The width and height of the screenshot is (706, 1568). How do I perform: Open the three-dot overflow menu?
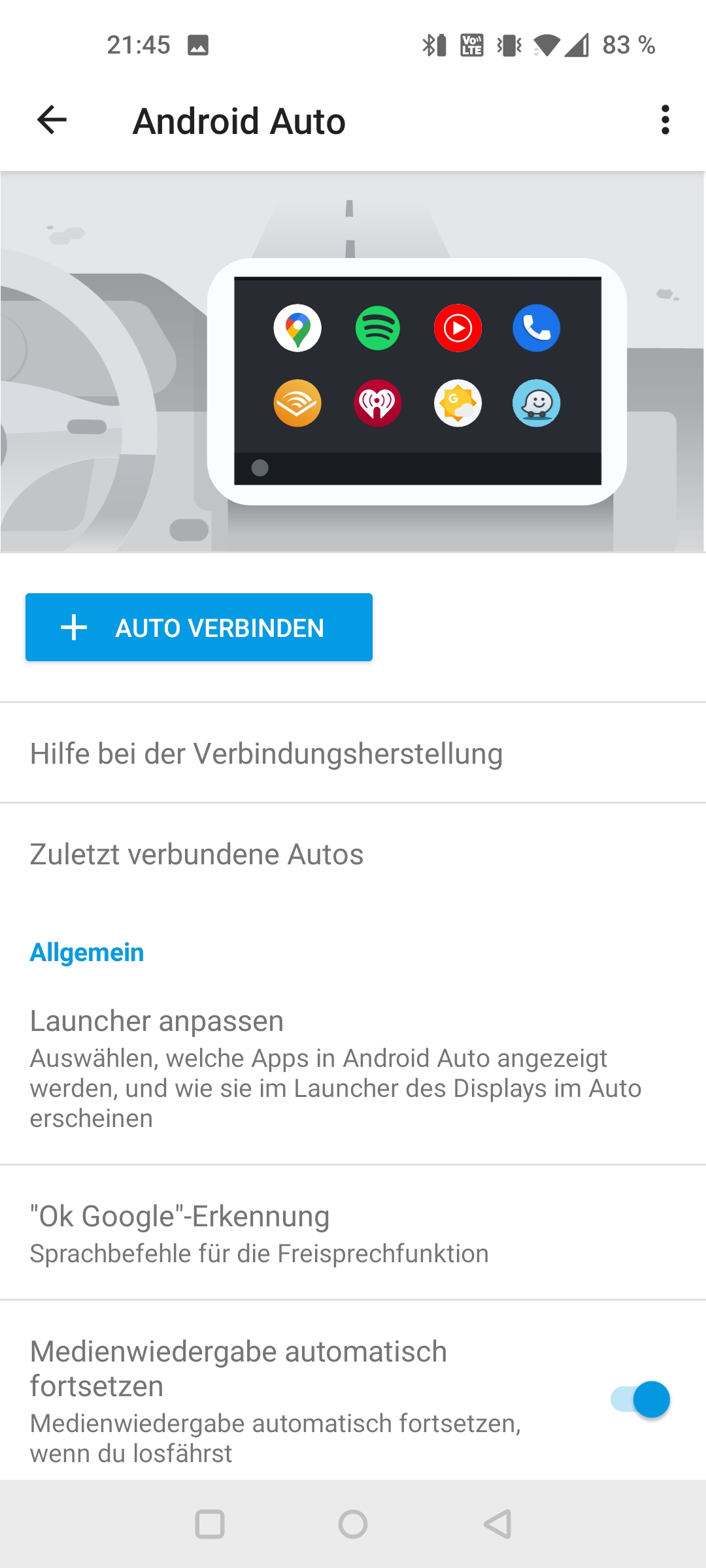pyautogui.click(x=665, y=120)
